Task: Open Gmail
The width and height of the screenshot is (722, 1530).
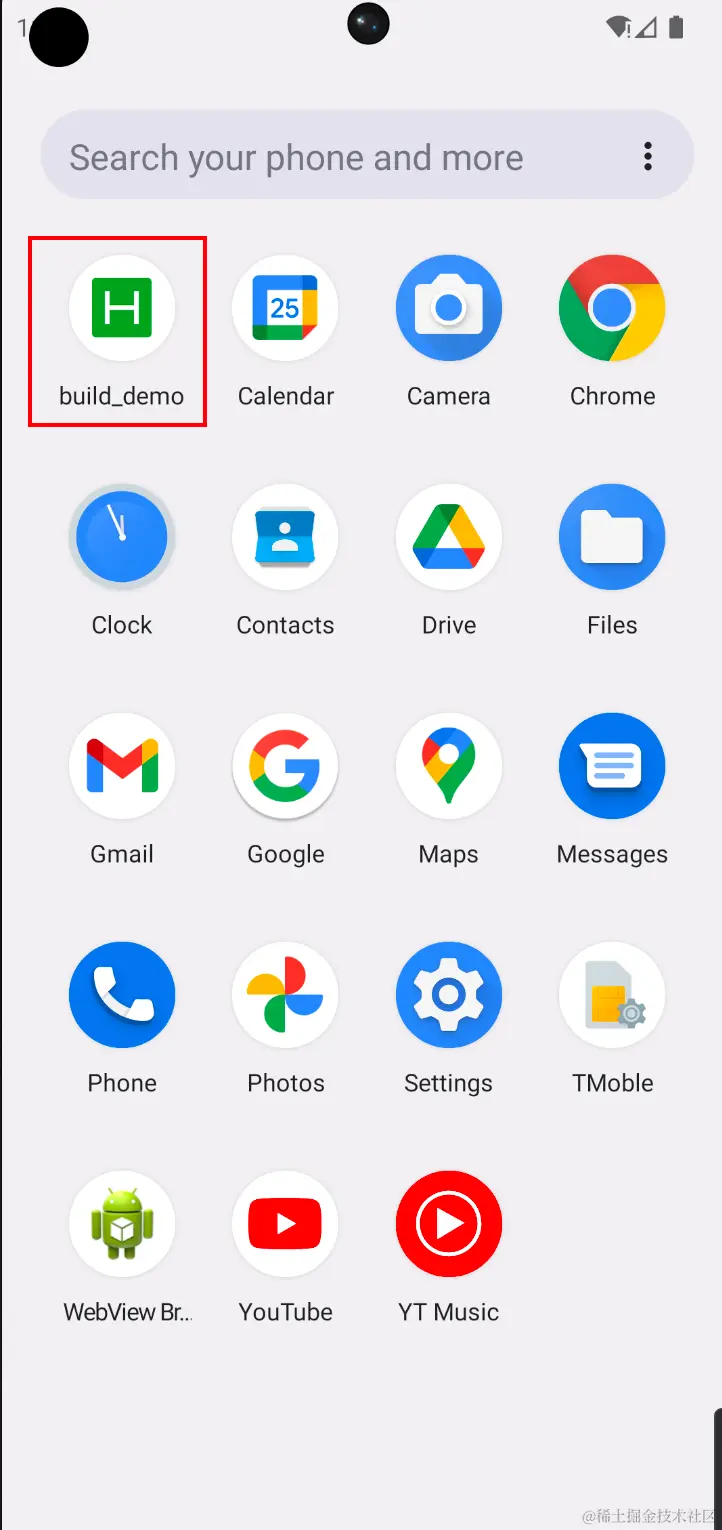Action: 122,766
